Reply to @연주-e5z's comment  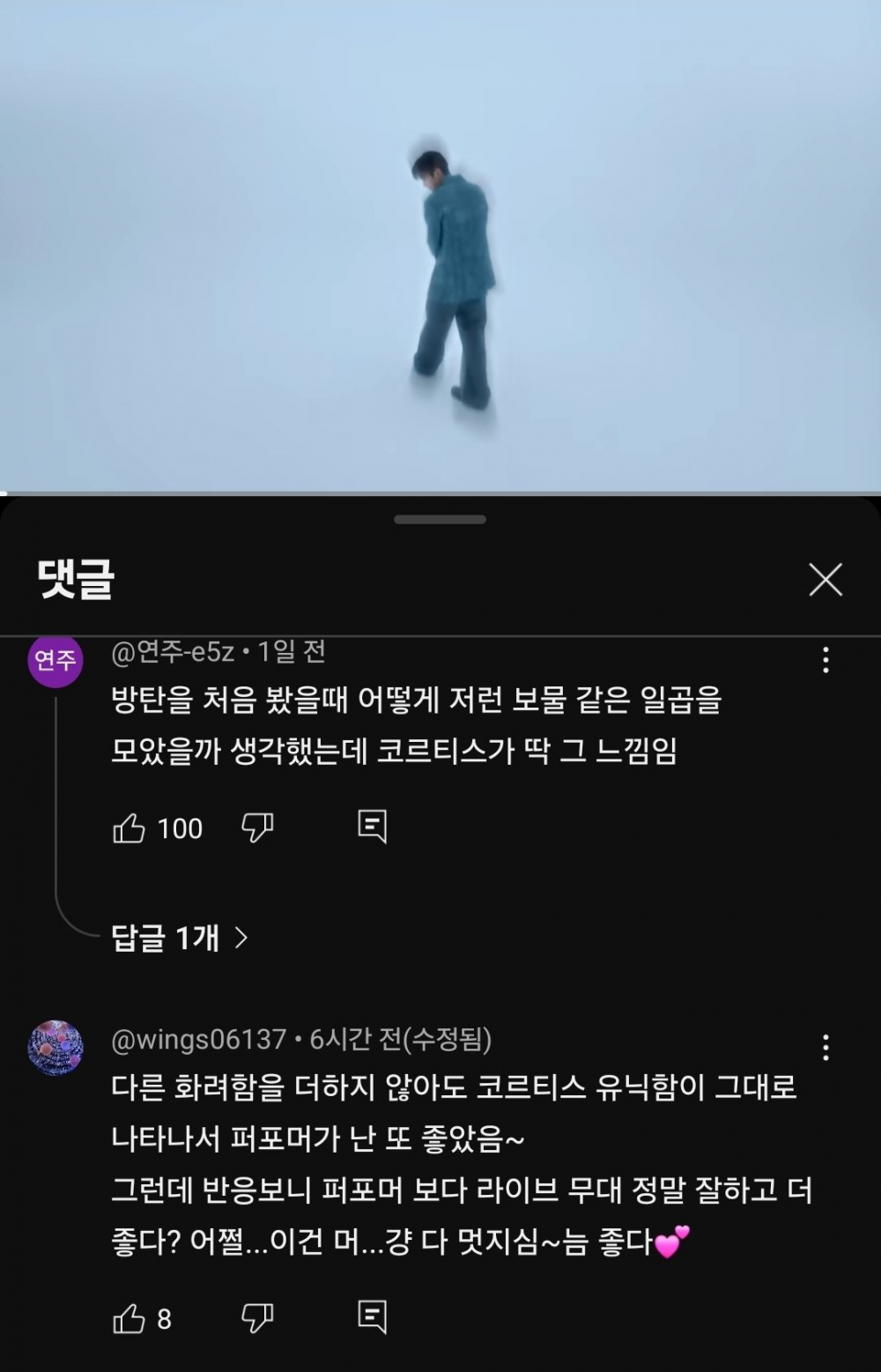(372, 827)
